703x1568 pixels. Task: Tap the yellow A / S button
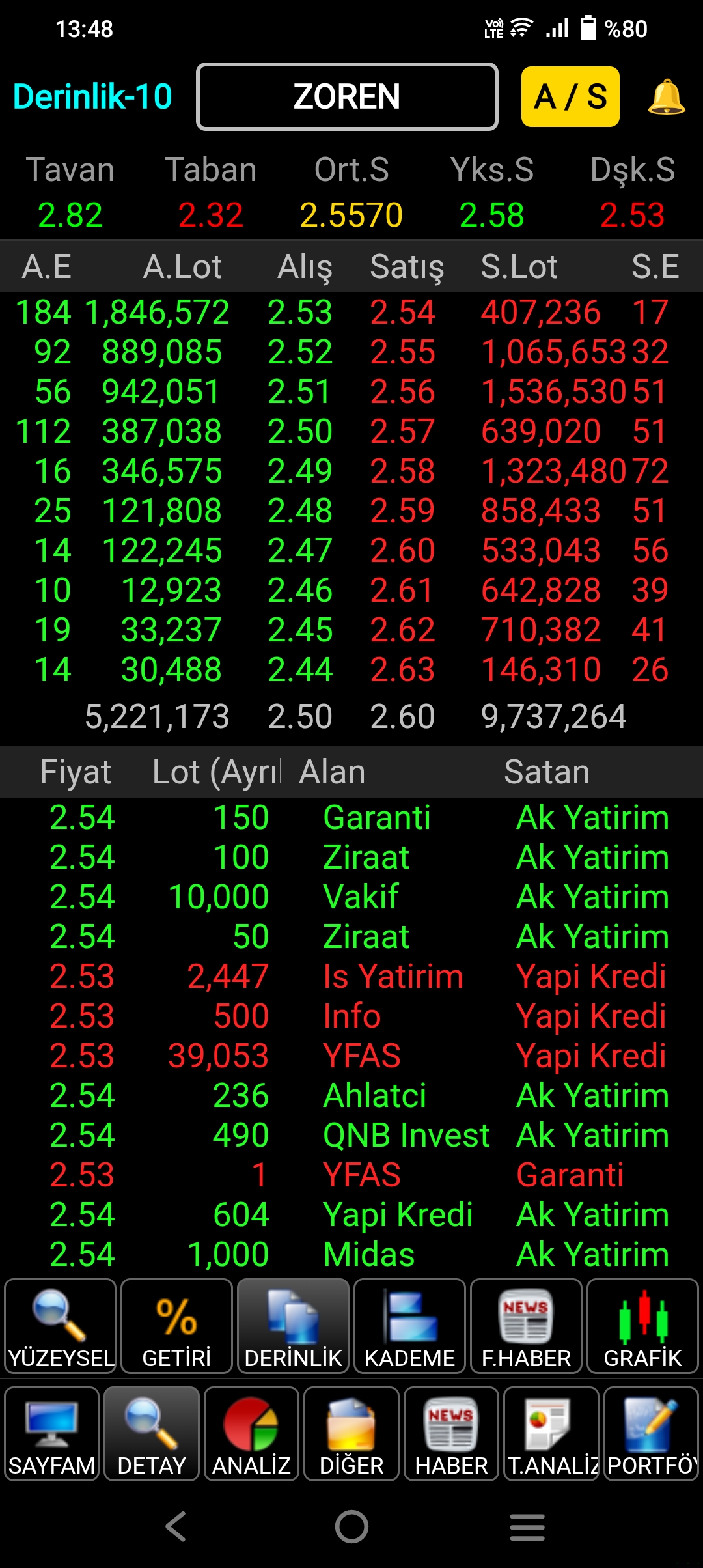pos(570,96)
